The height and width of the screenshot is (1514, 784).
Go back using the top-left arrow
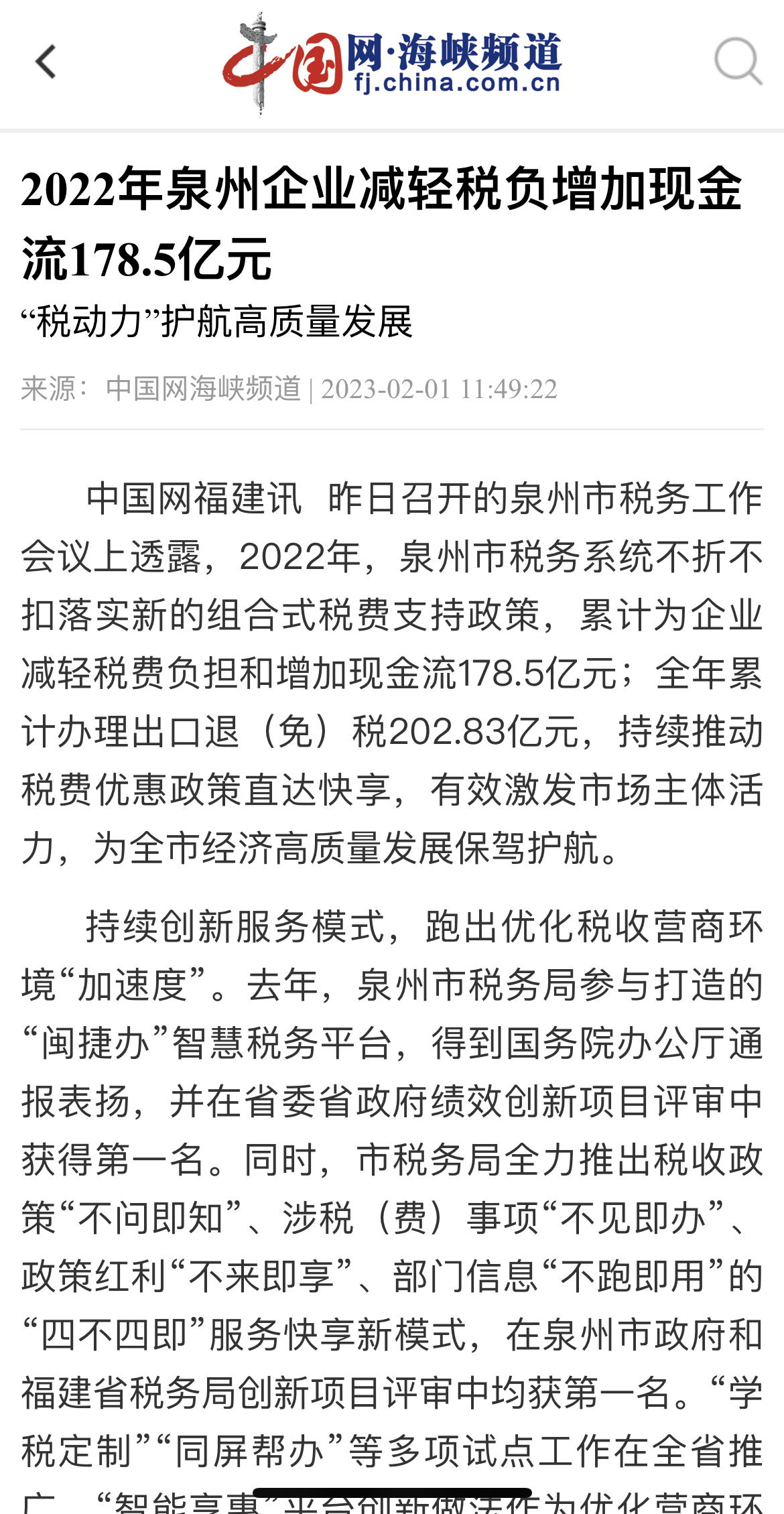point(46,62)
